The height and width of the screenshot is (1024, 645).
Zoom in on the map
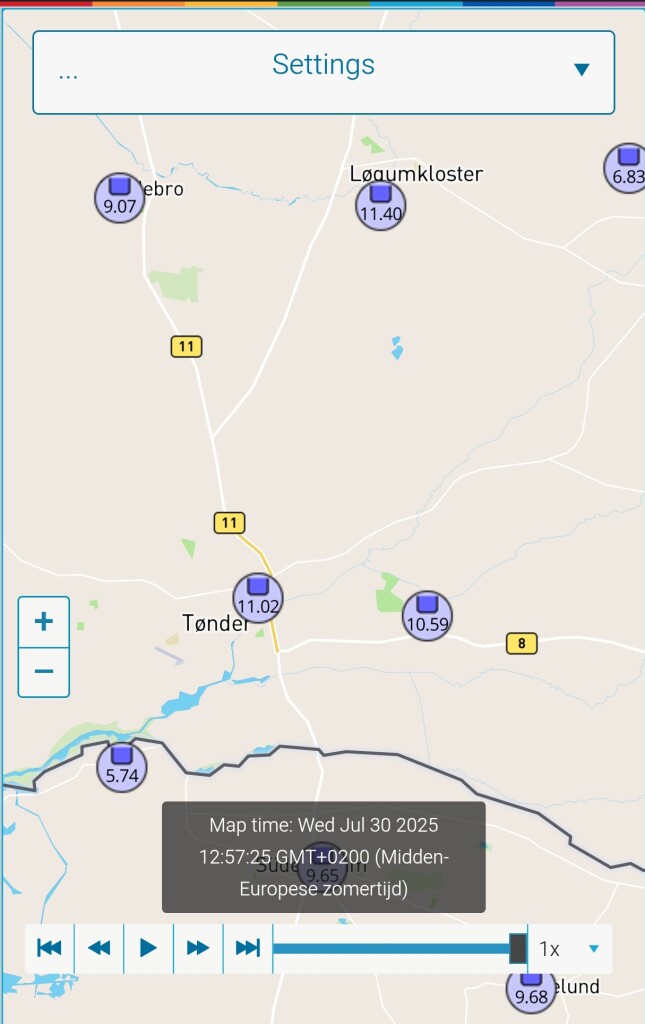(44, 622)
